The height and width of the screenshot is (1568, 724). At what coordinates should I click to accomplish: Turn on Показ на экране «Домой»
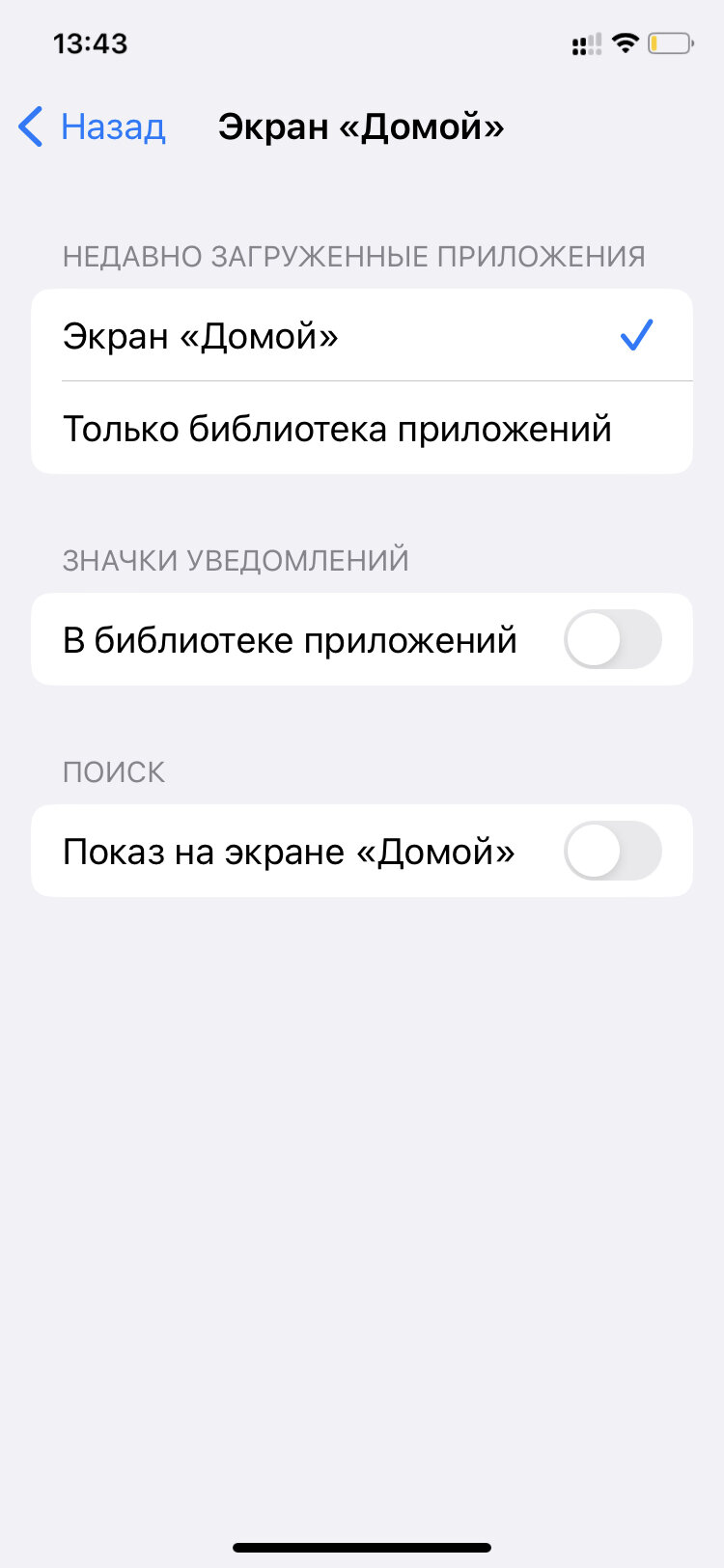pyautogui.click(x=613, y=851)
